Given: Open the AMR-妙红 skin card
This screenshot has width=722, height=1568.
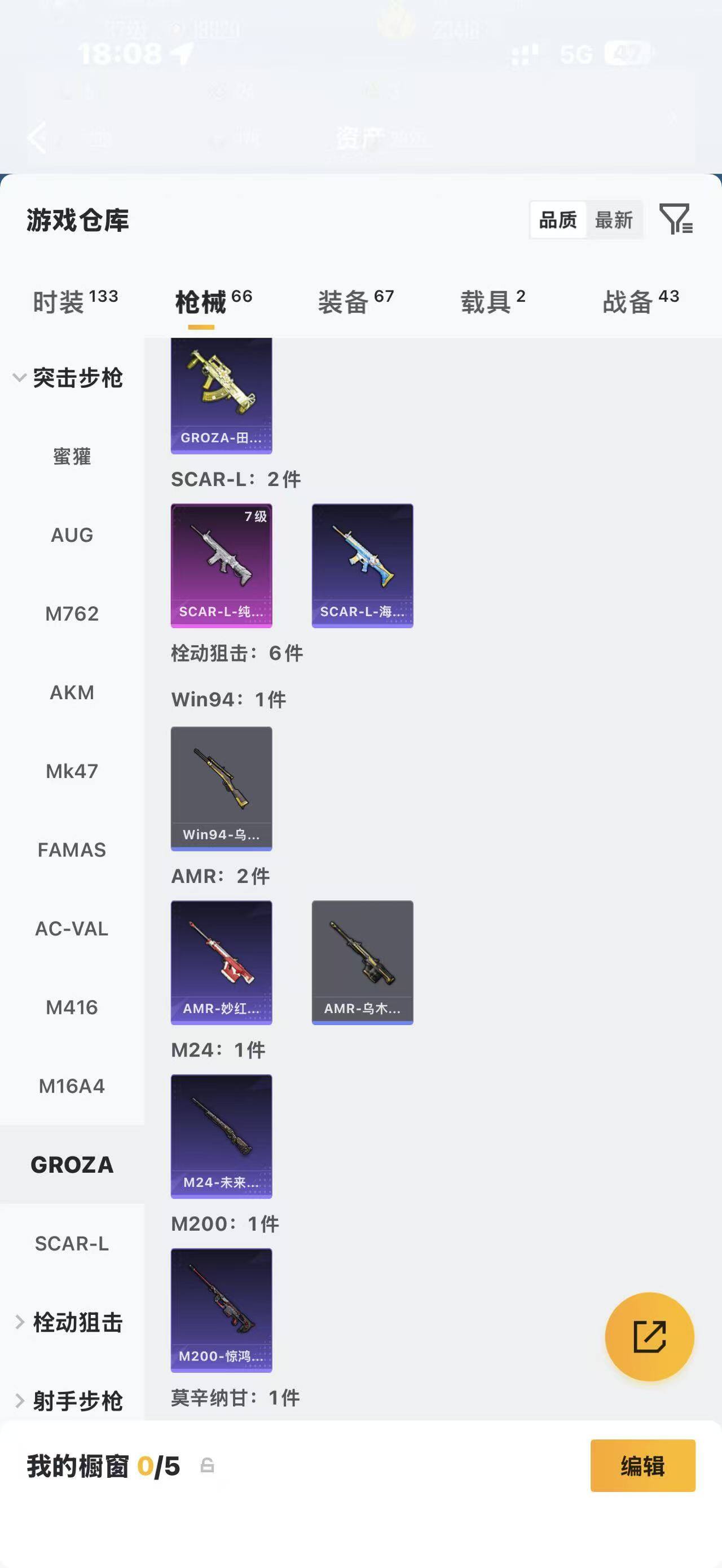Looking at the screenshot, I should coord(222,962).
